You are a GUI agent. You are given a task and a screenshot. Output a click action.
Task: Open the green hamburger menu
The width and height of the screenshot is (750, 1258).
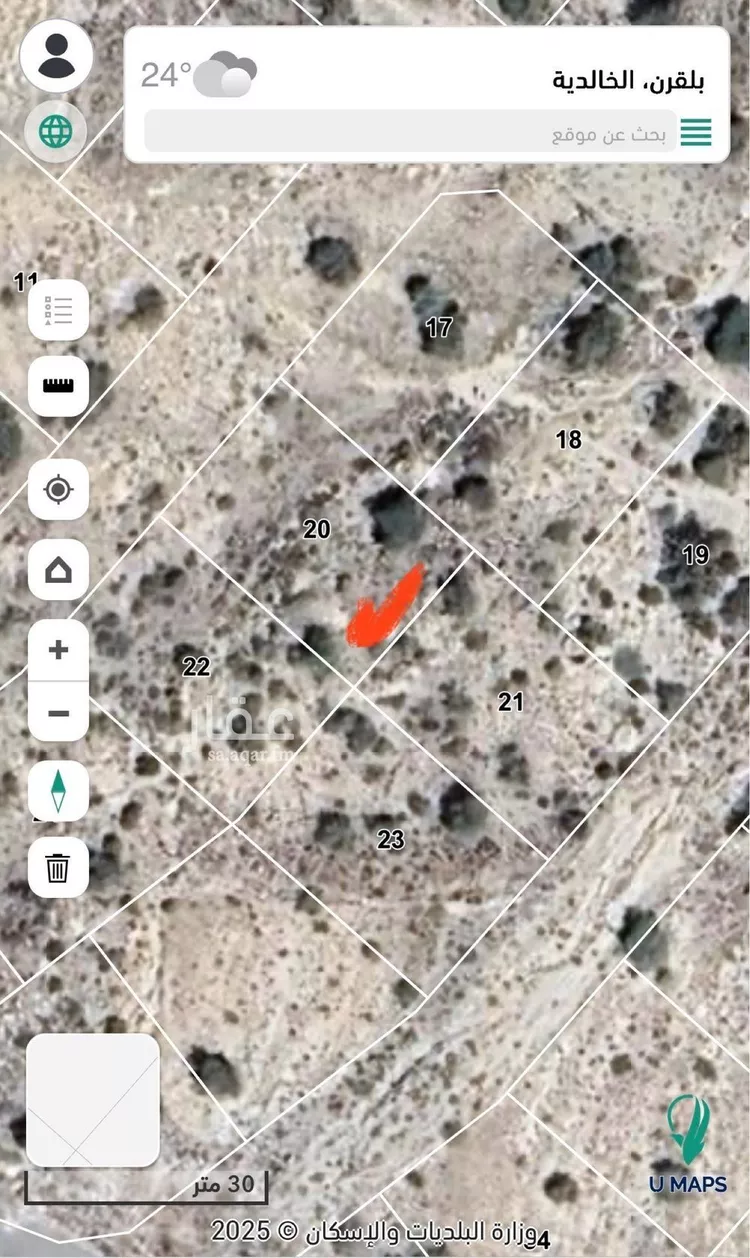[696, 133]
